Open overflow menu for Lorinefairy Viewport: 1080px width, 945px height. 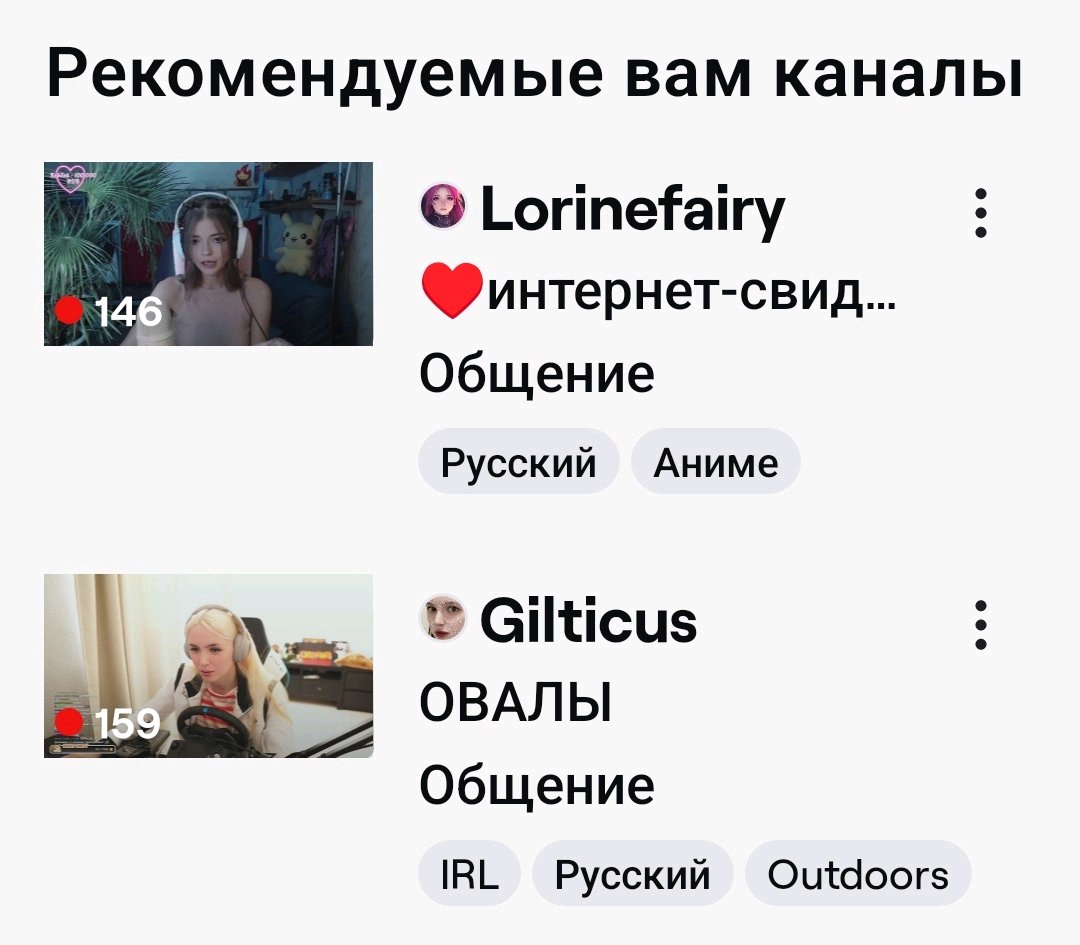click(982, 213)
